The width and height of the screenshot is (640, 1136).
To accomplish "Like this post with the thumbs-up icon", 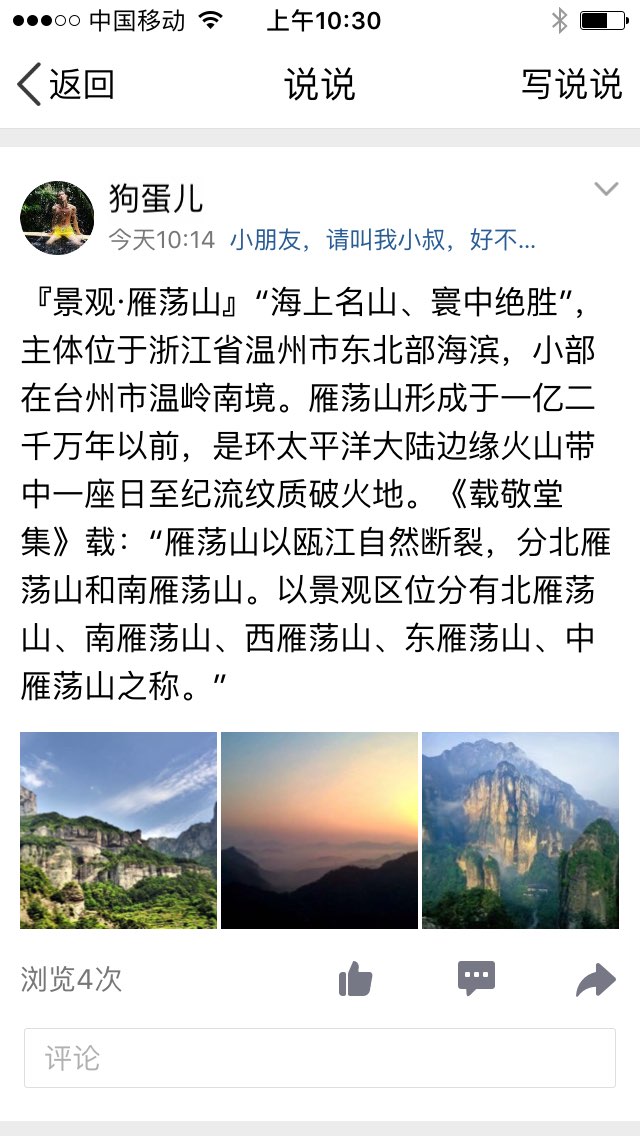I will tap(355, 979).
